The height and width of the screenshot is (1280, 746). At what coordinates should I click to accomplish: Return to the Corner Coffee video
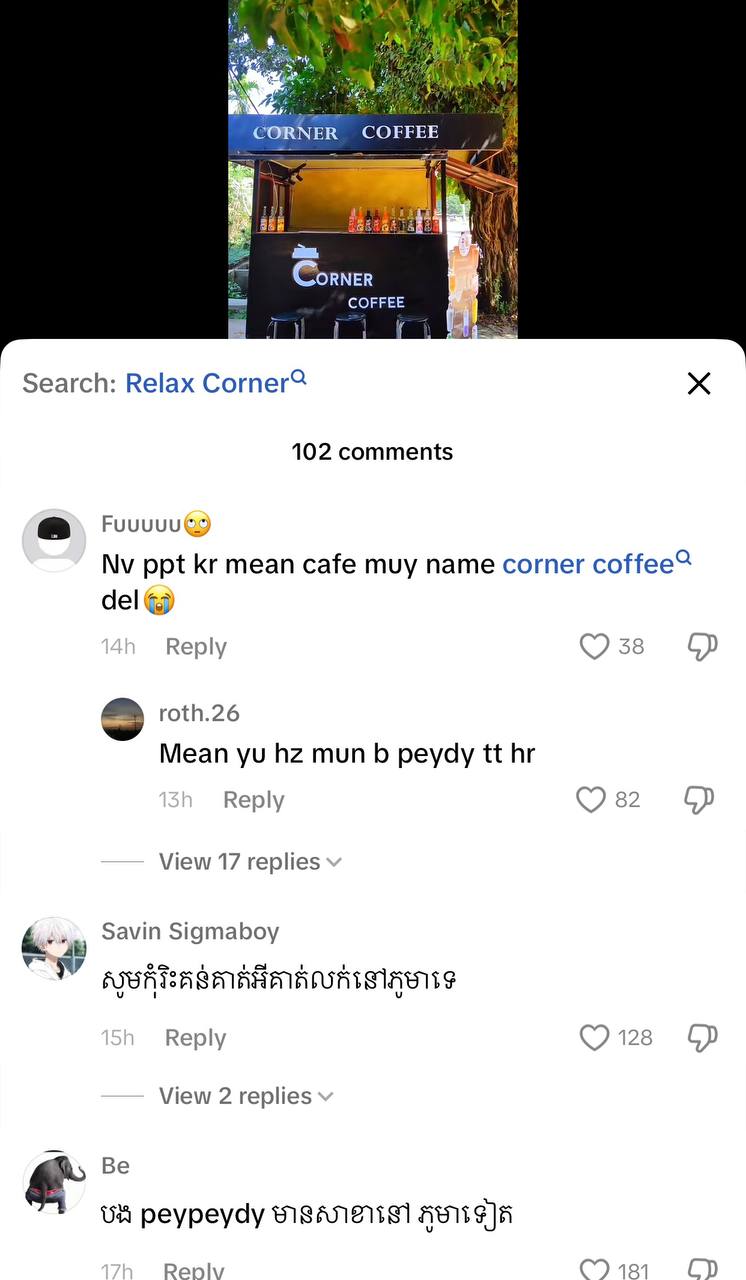[x=372, y=170]
